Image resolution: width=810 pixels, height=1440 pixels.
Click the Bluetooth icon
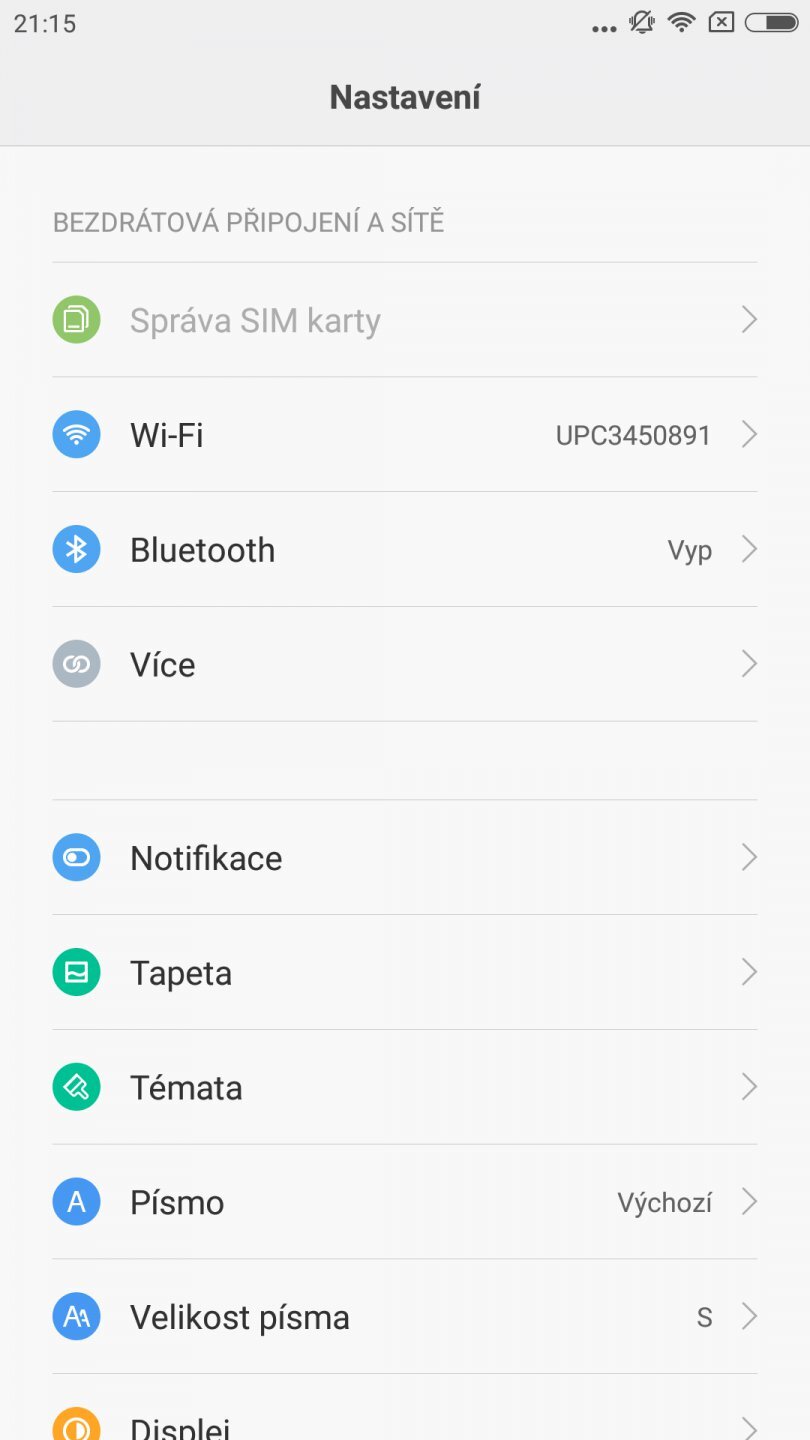coord(76,549)
